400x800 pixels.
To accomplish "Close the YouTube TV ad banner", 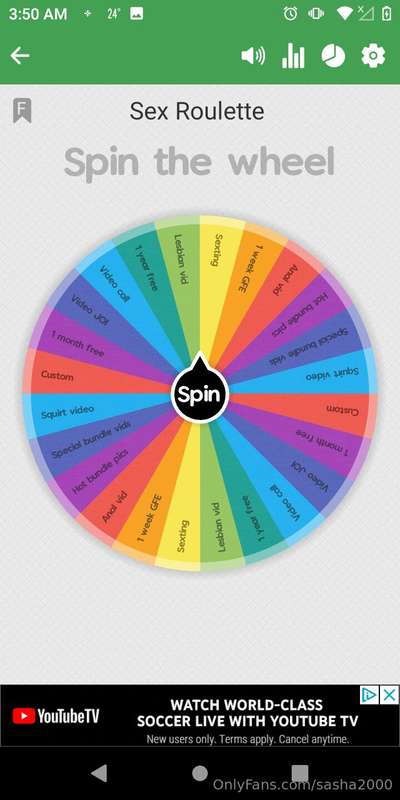I will [x=390, y=695].
